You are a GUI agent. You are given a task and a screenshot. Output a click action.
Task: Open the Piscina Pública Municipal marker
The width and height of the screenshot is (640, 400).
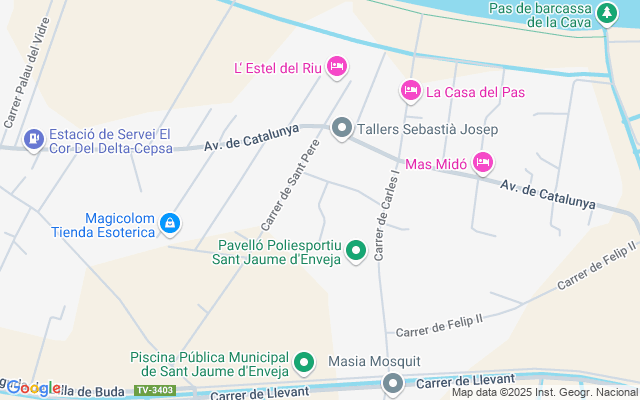tap(306, 363)
